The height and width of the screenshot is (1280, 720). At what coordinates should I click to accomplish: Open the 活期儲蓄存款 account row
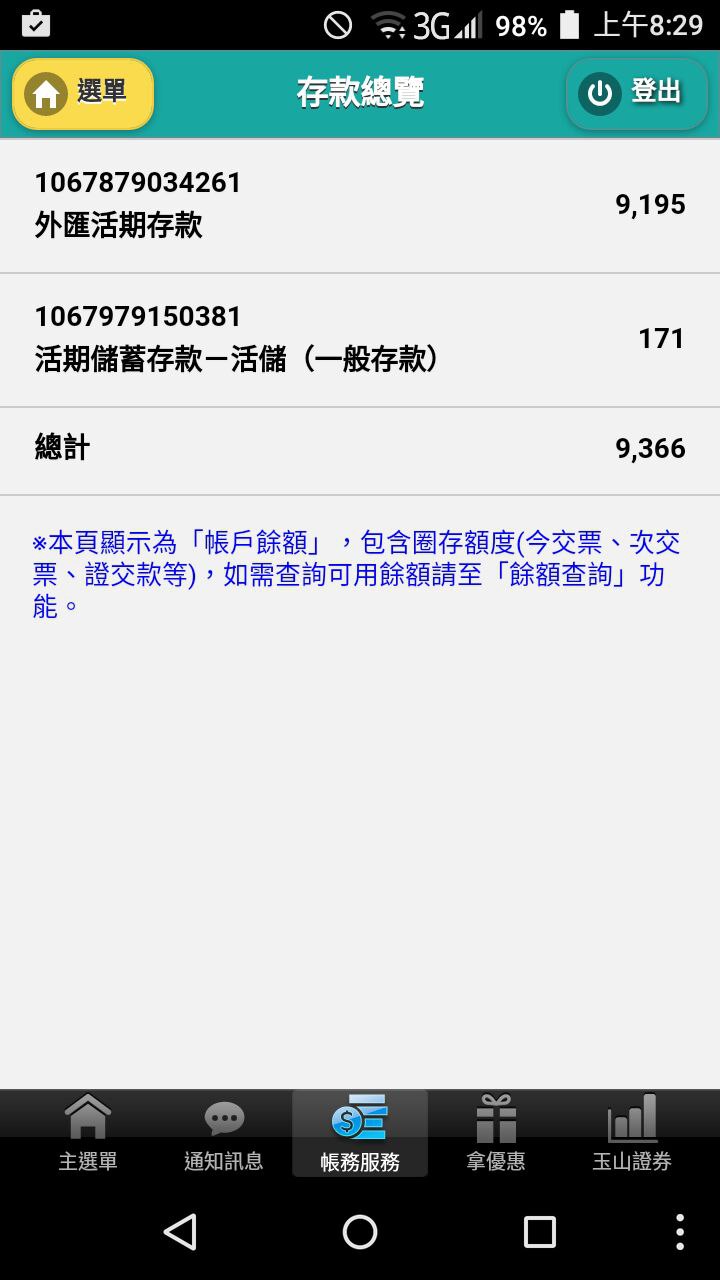pos(360,339)
